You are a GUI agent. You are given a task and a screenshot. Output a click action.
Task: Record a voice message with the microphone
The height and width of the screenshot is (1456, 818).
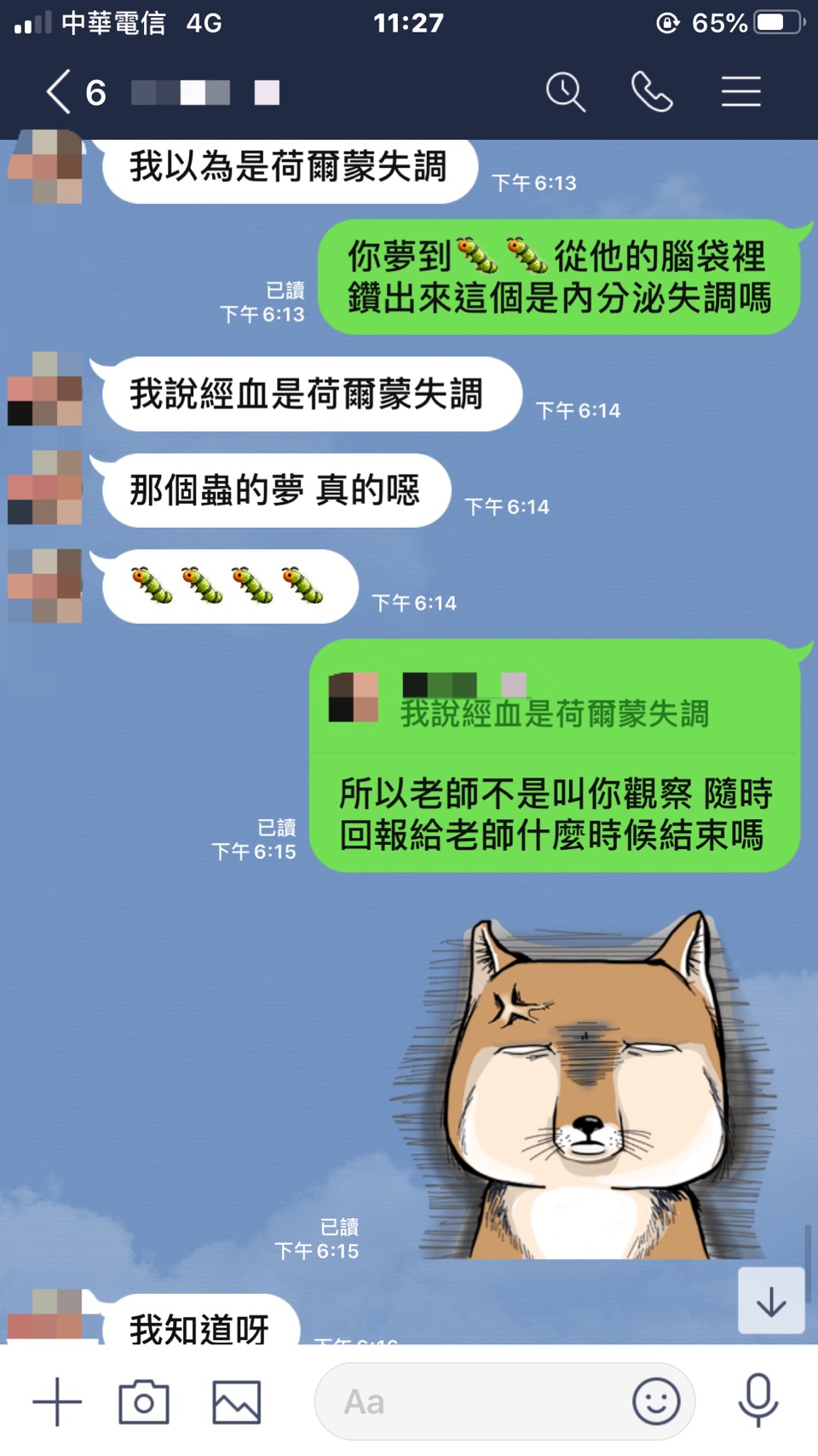tap(758, 1401)
